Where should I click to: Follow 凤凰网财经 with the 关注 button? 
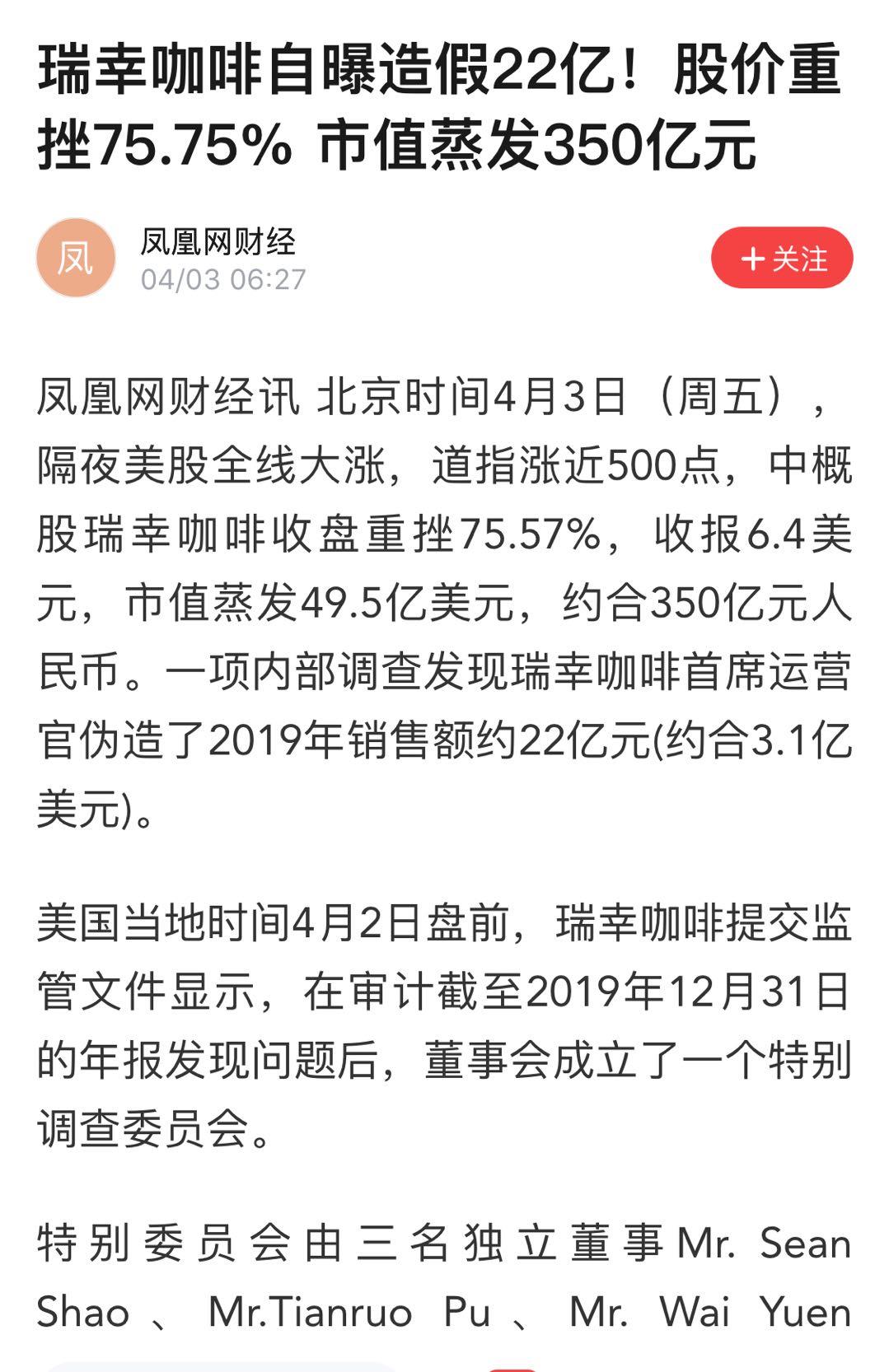(781, 259)
